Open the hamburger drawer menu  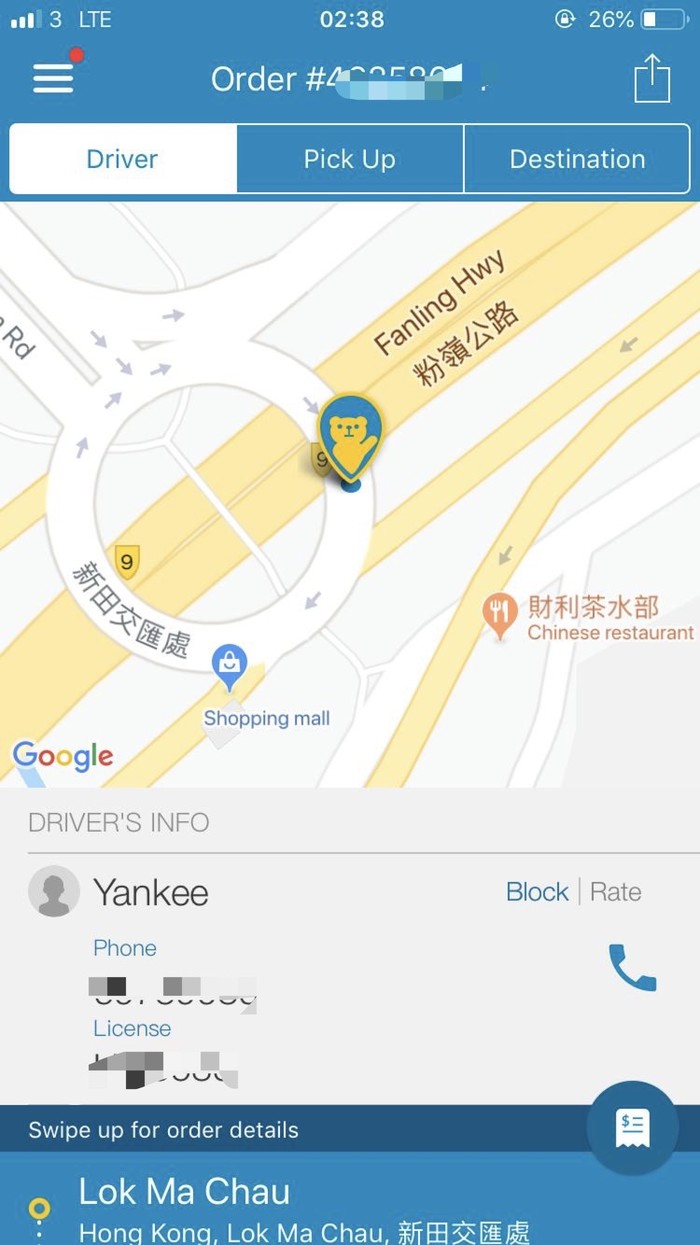pos(54,77)
